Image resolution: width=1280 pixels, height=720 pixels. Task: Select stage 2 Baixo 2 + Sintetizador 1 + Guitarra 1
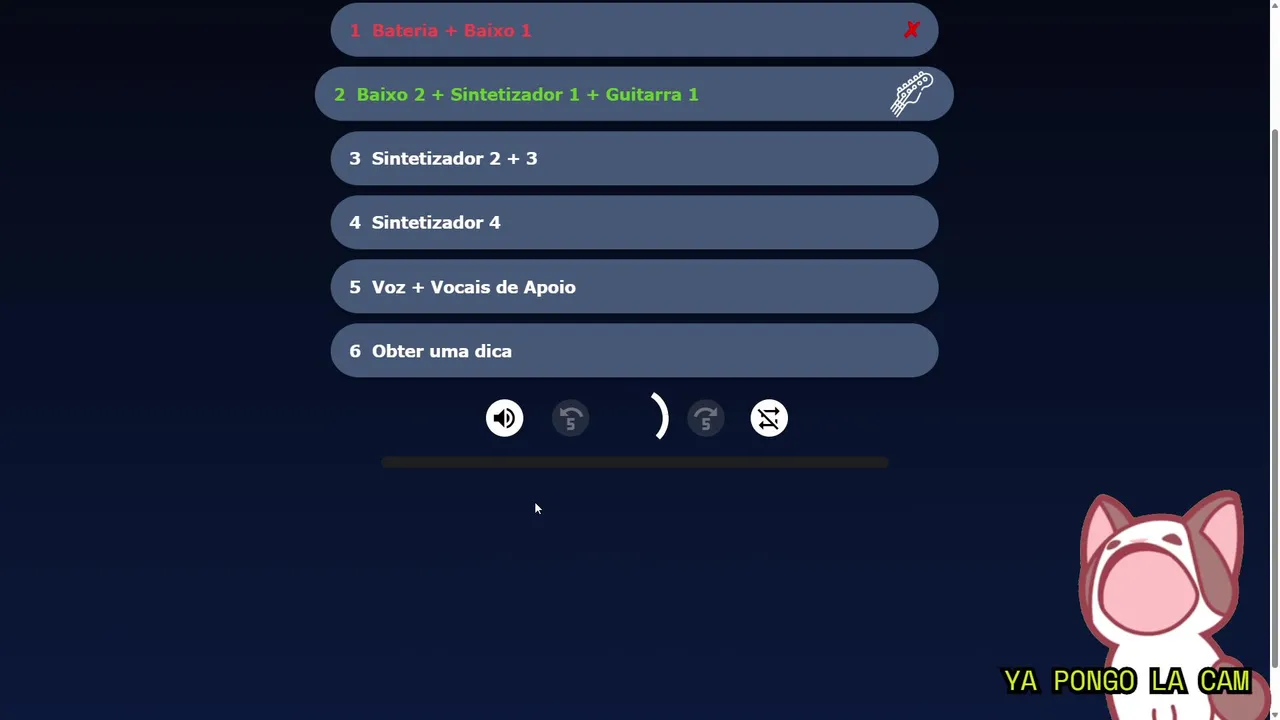coord(634,94)
